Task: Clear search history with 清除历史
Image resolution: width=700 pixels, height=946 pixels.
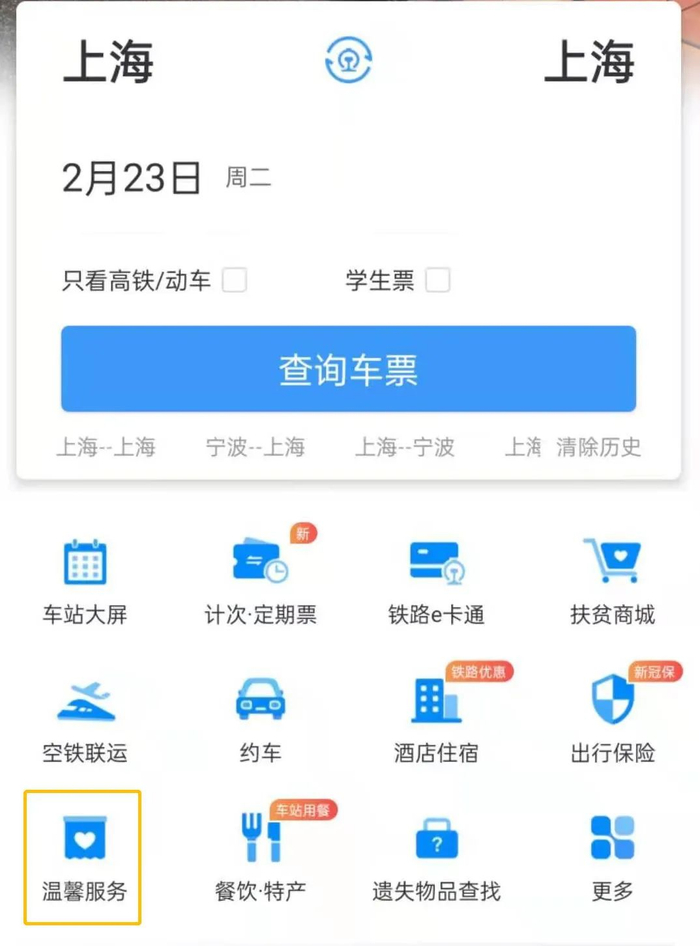Action: click(x=598, y=447)
